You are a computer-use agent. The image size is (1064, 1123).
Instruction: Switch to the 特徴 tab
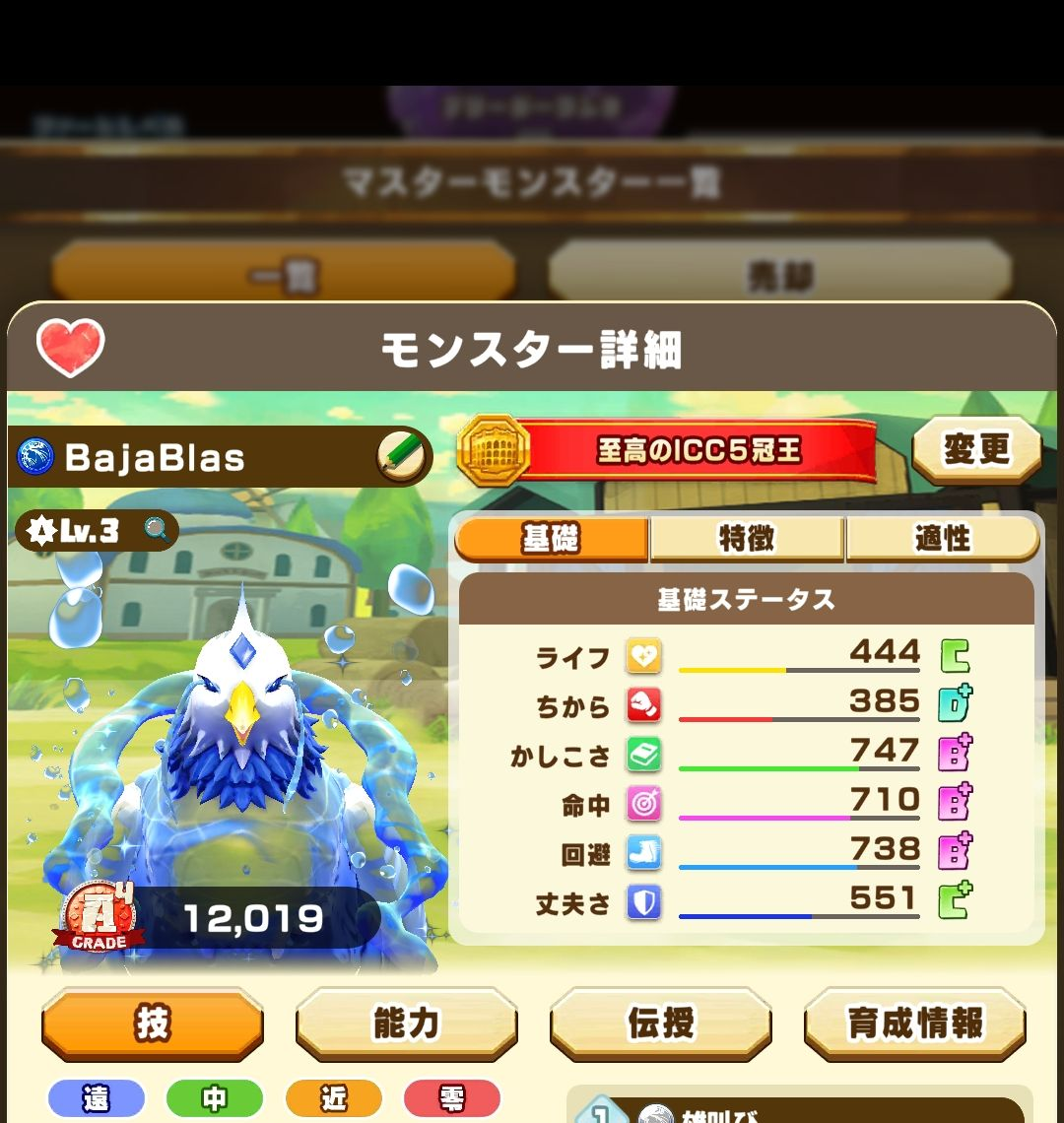click(746, 539)
